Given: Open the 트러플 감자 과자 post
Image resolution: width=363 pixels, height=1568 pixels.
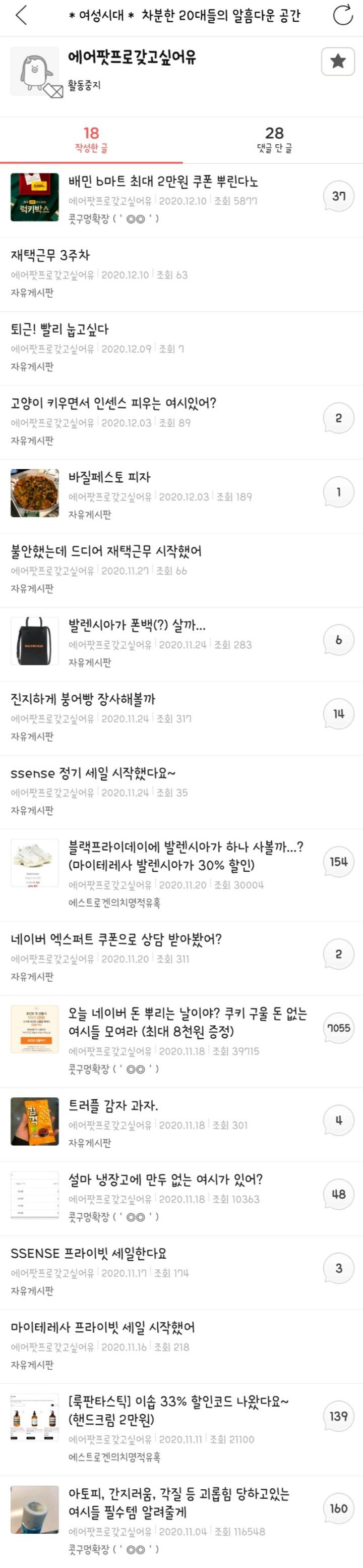Looking at the screenshot, I should tap(113, 1105).
